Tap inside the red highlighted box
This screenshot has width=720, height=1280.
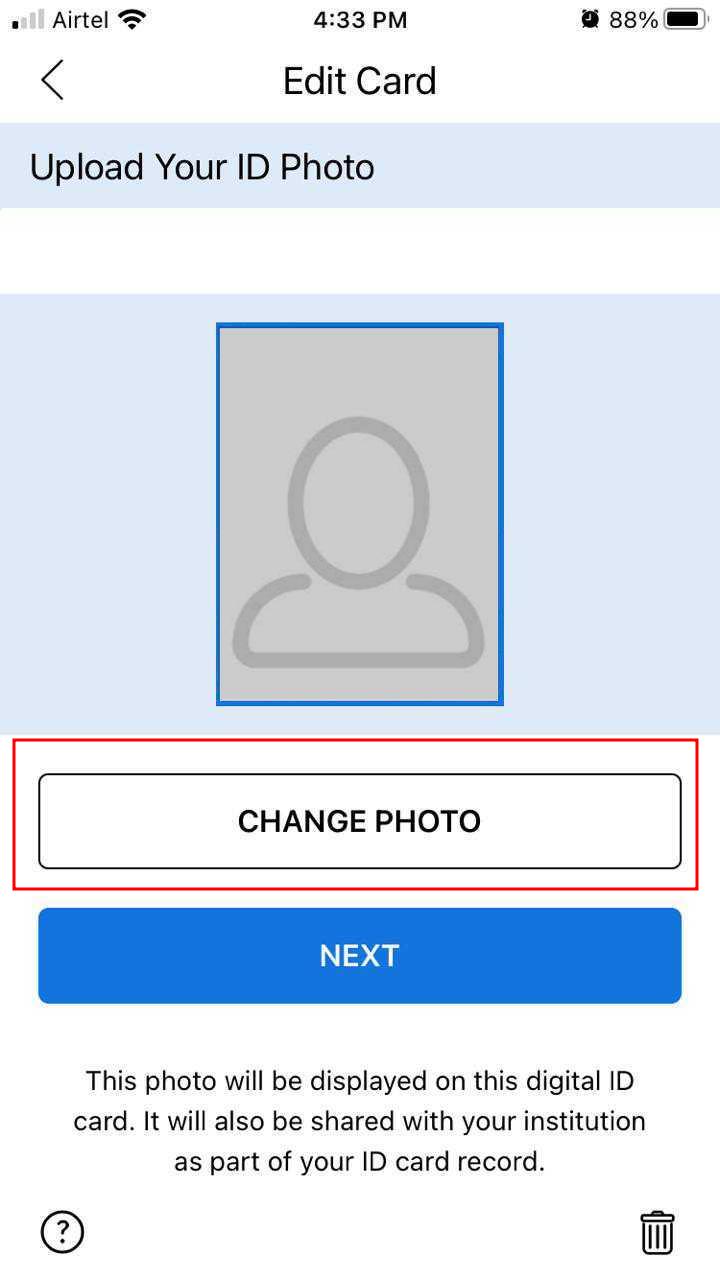[x=359, y=820]
